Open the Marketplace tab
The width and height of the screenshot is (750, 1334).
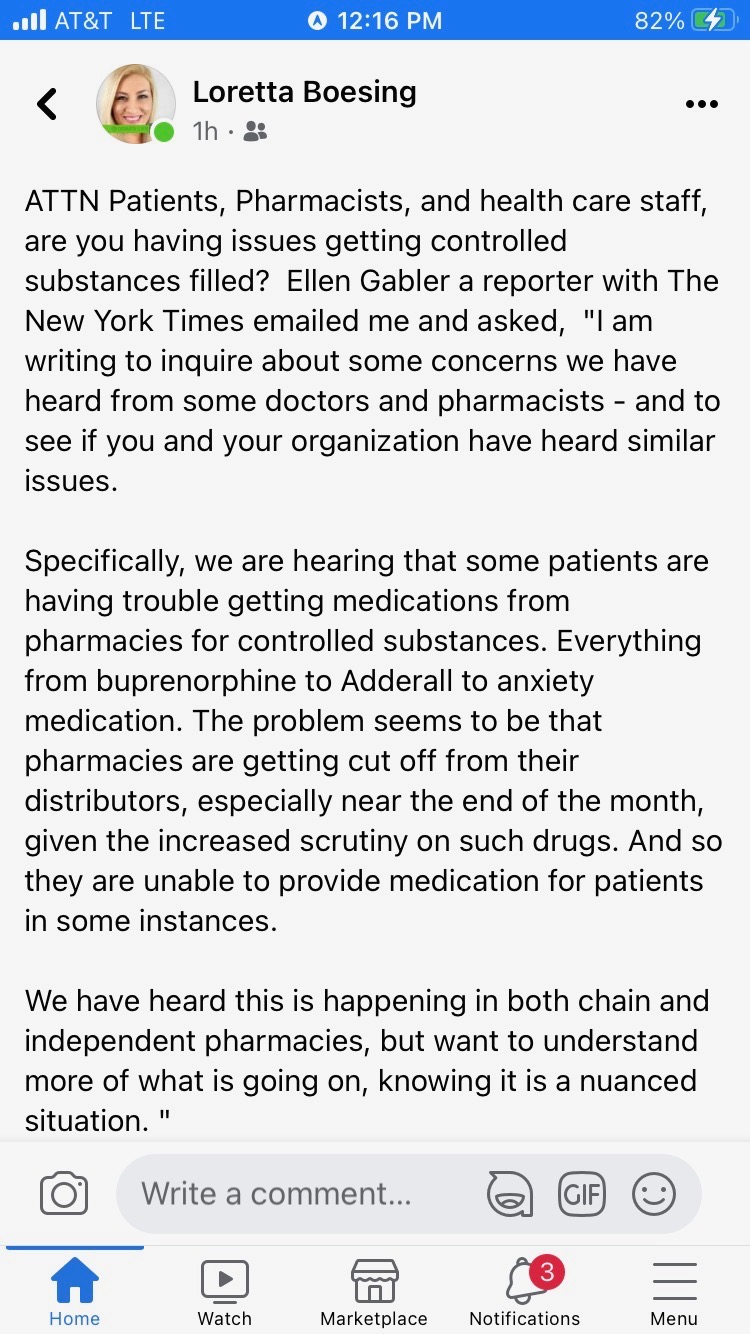pos(374,1291)
